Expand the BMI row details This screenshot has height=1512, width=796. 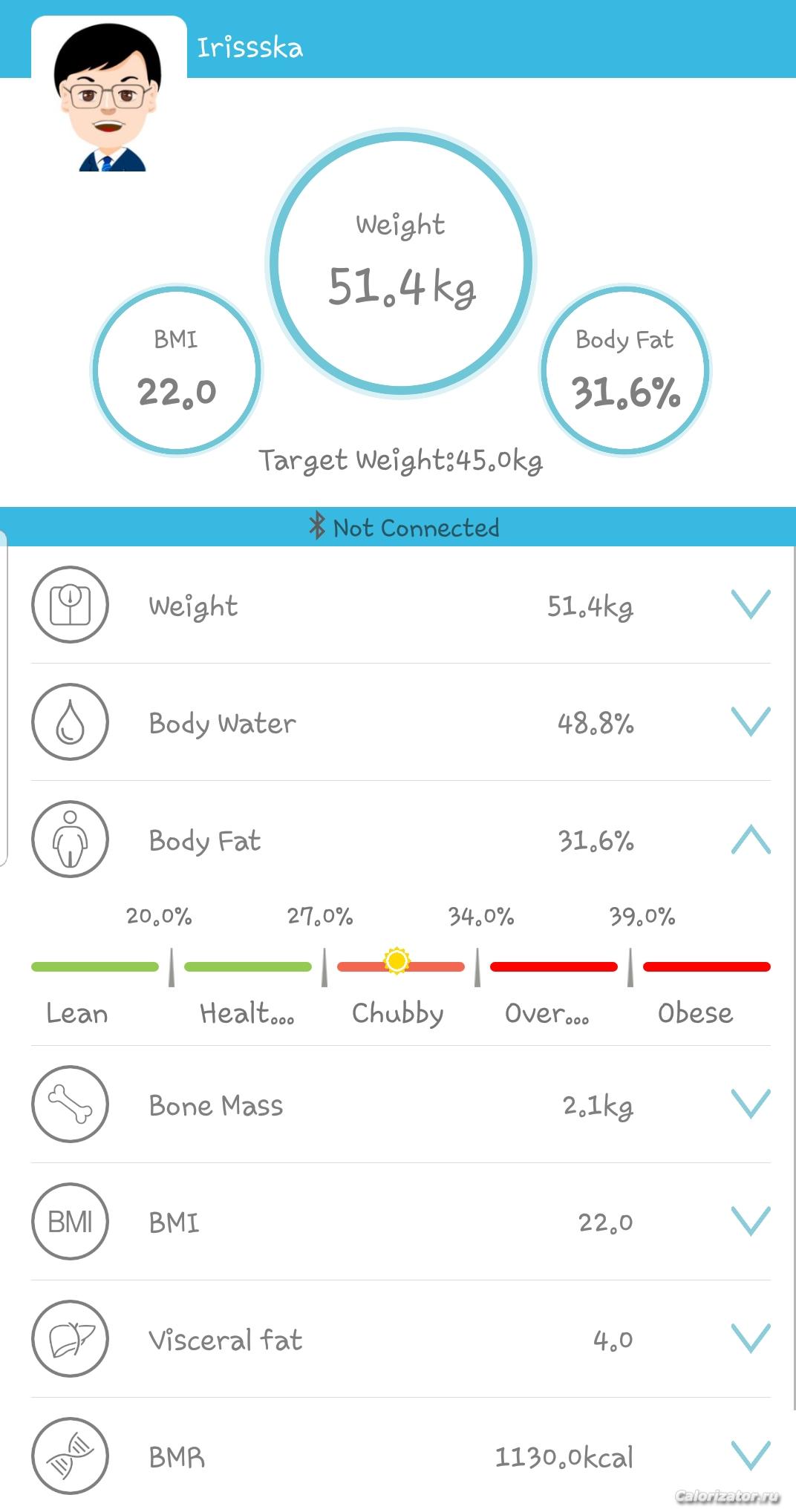(750, 1222)
